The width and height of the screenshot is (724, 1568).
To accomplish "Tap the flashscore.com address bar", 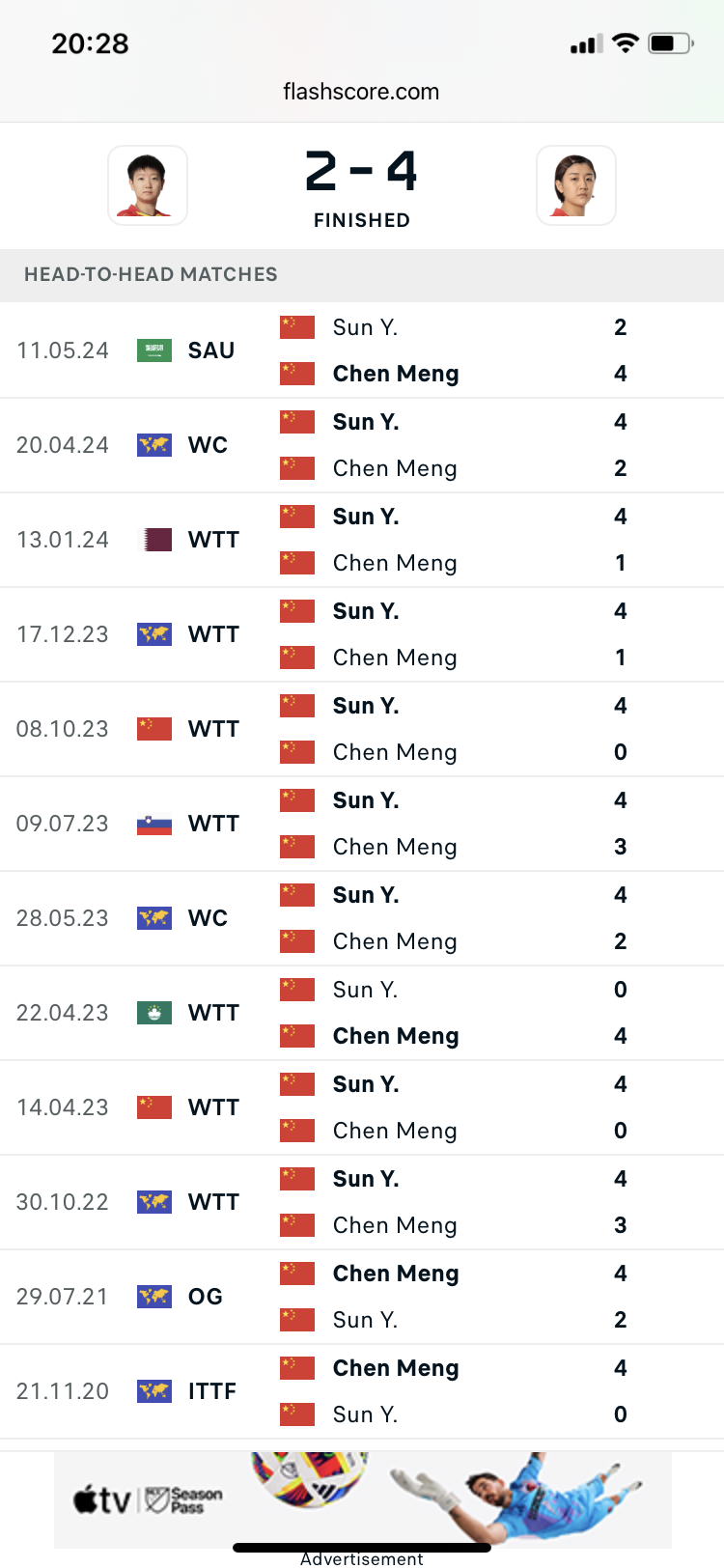I will point(361,92).
